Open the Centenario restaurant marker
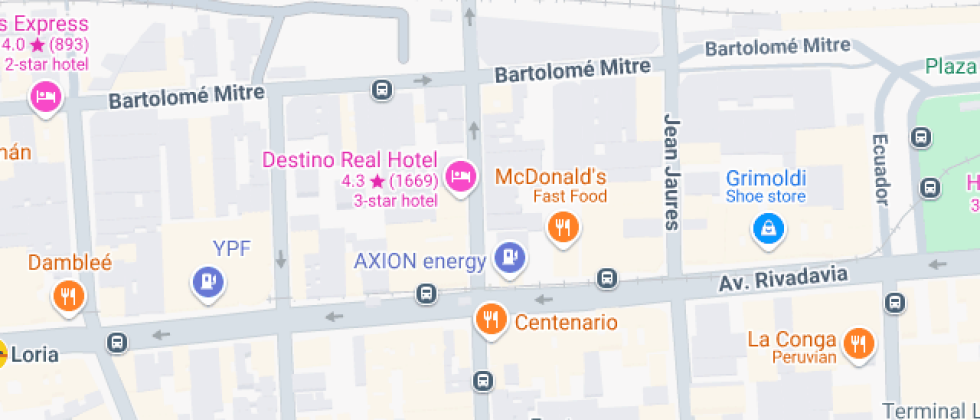This screenshot has height=420, width=980. click(x=492, y=321)
